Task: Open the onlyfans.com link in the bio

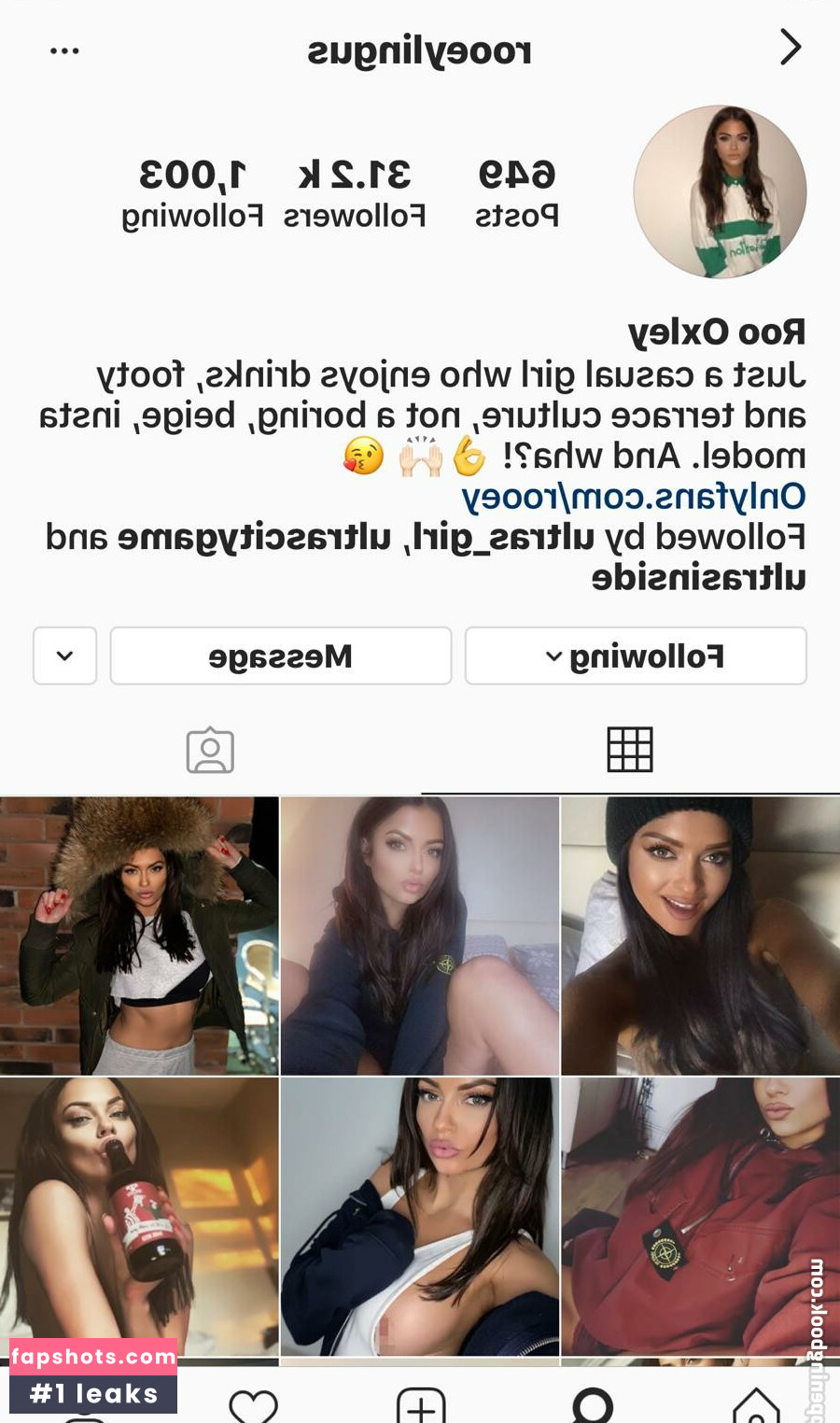Action: pyautogui.click(x=634, y=497)
